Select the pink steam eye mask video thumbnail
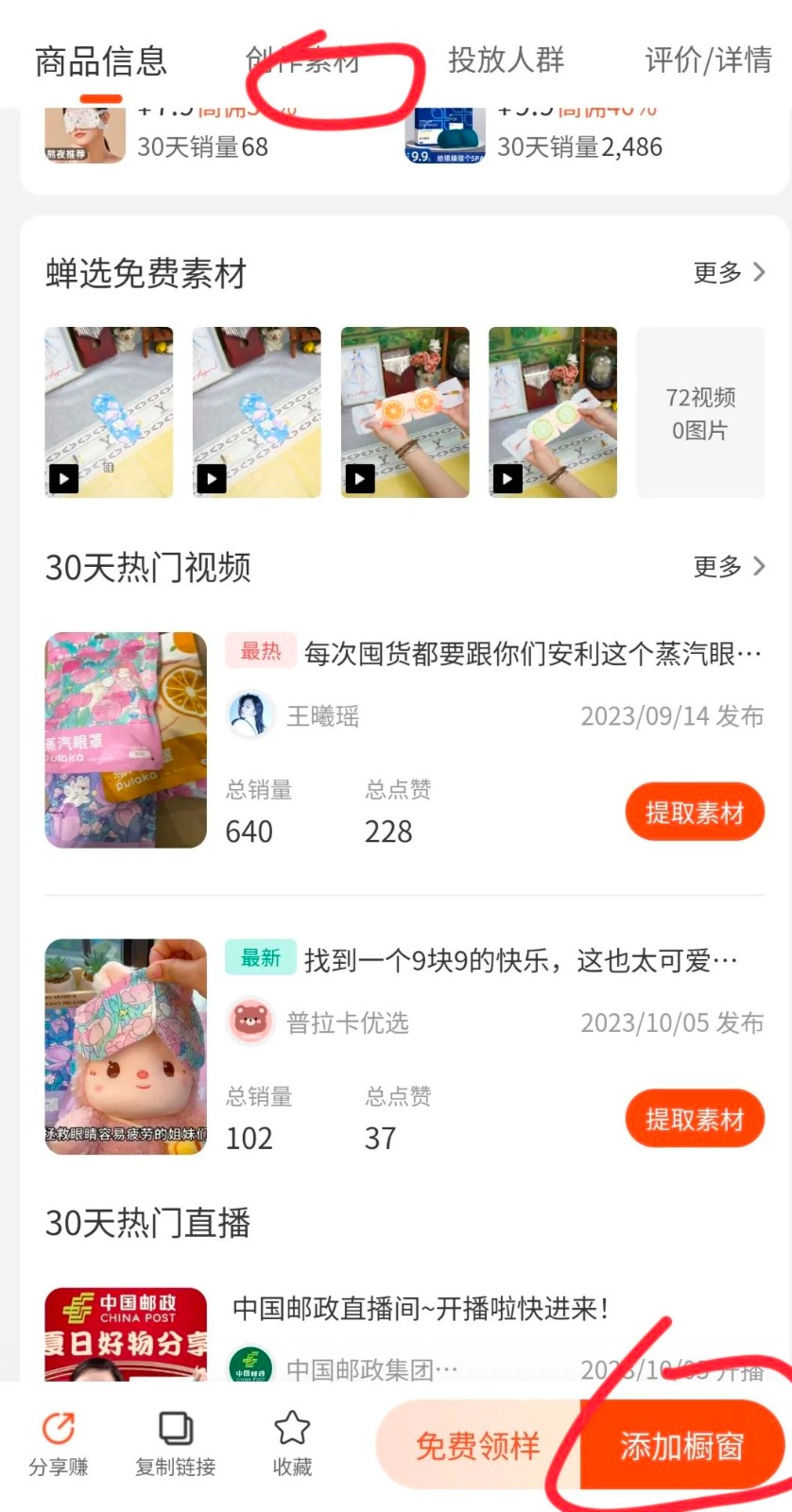Viewport: 792px width, 1512px height. [124, 740]
